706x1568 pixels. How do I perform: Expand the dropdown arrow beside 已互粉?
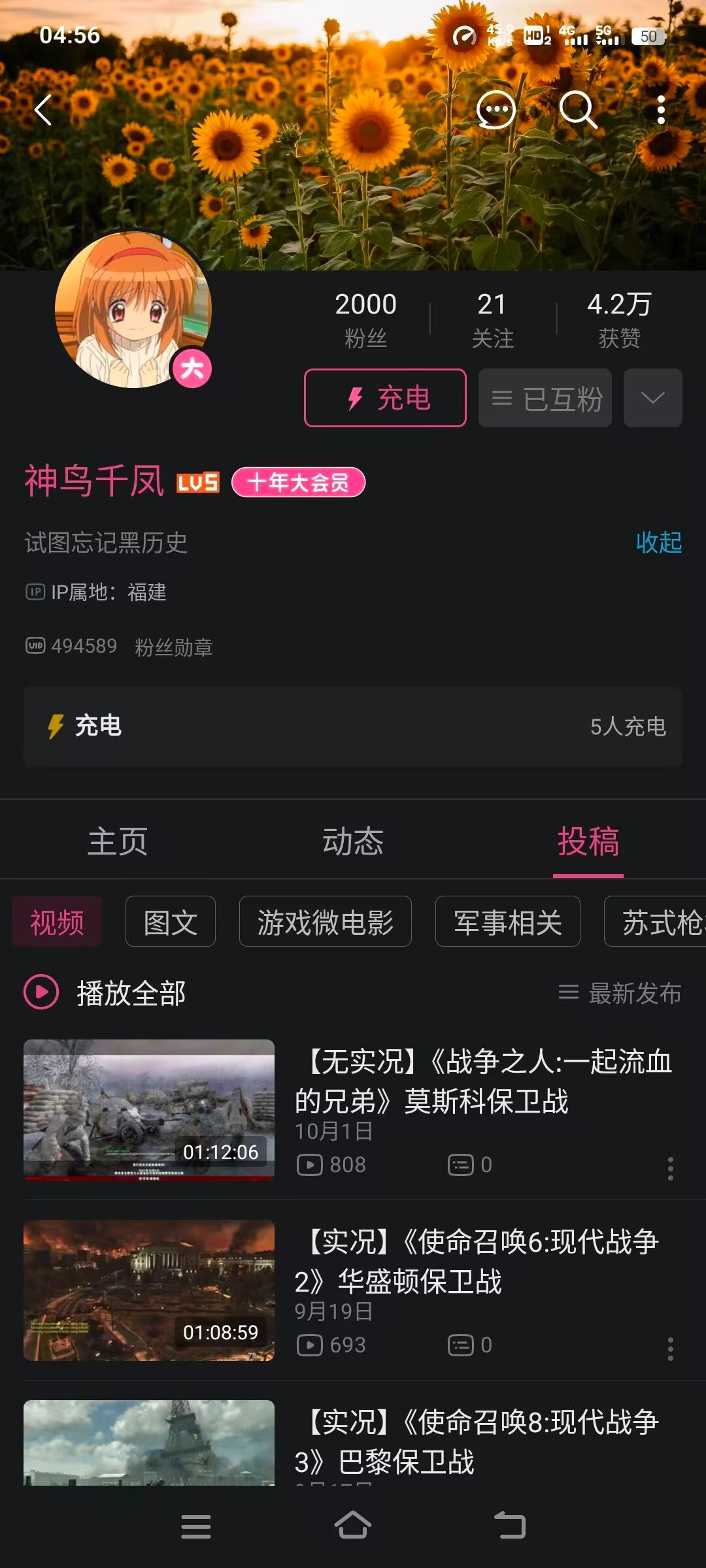(652, 398)
